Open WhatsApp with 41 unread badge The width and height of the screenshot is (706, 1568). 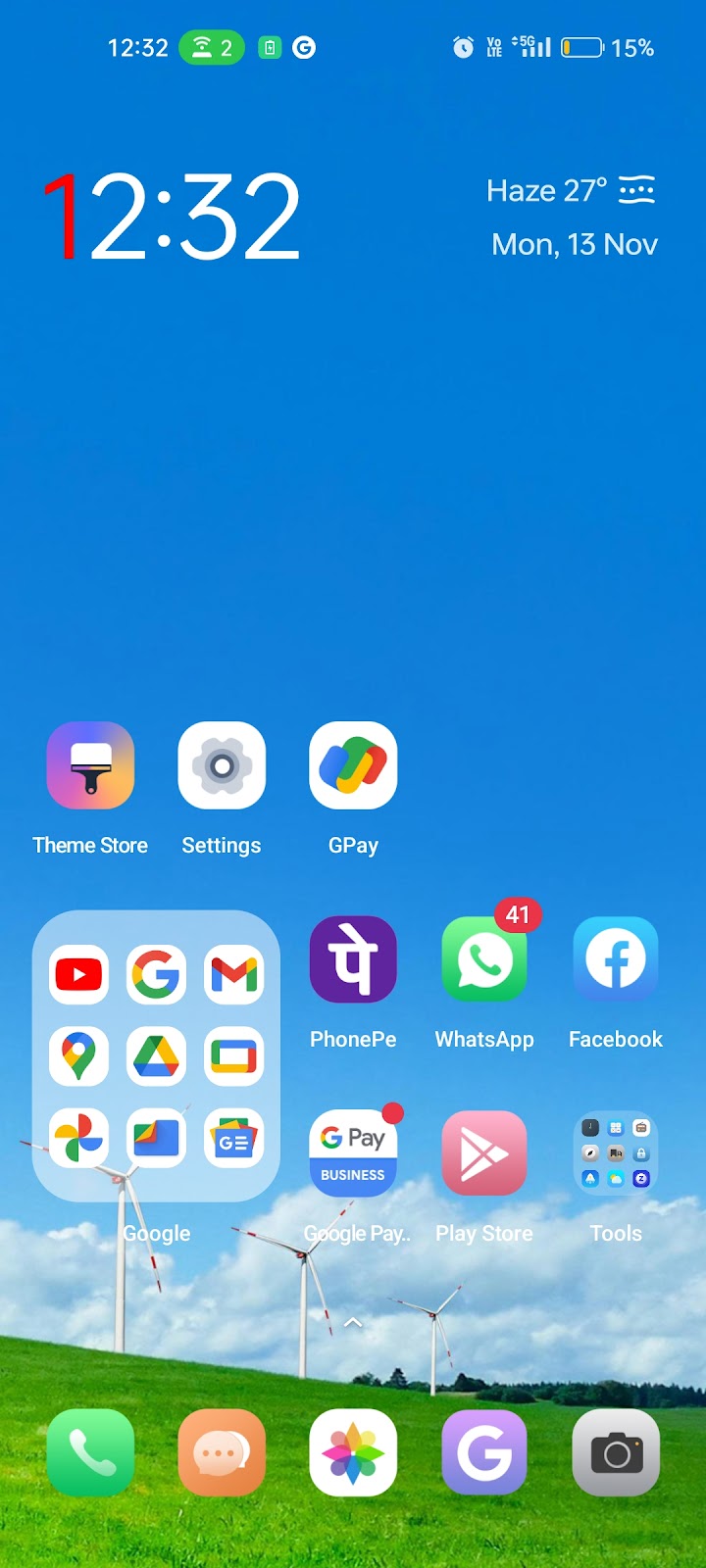pos(484,959)
